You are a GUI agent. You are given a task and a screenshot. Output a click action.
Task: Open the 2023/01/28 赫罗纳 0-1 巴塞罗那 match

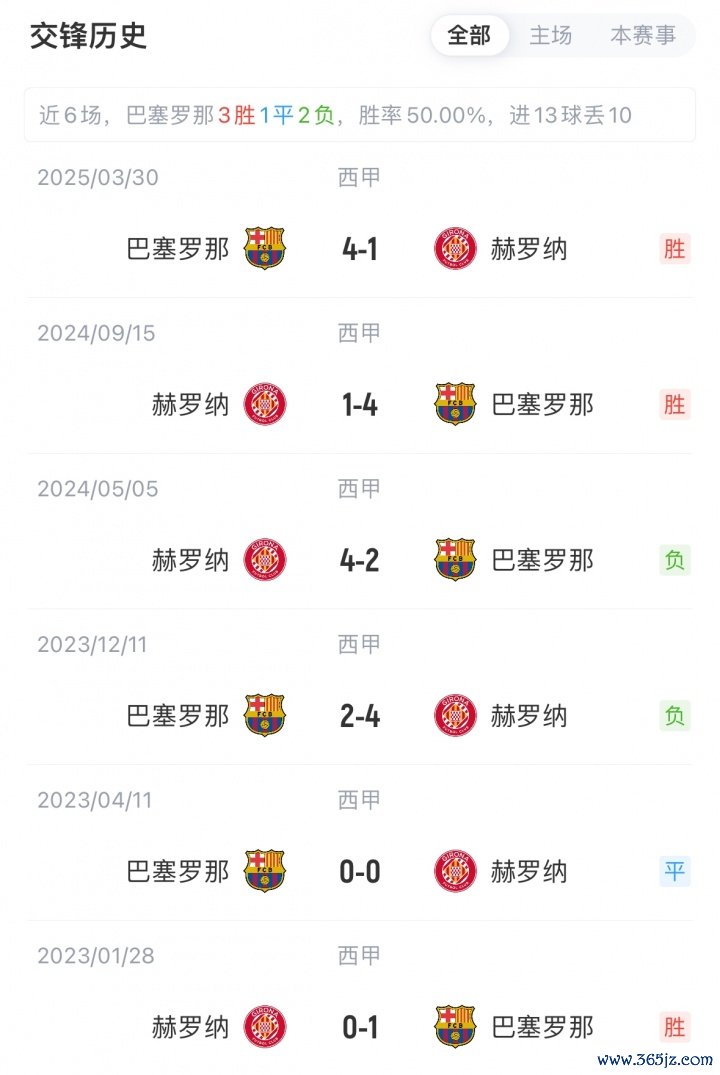pyautogui.click(x=360, y=1027)
